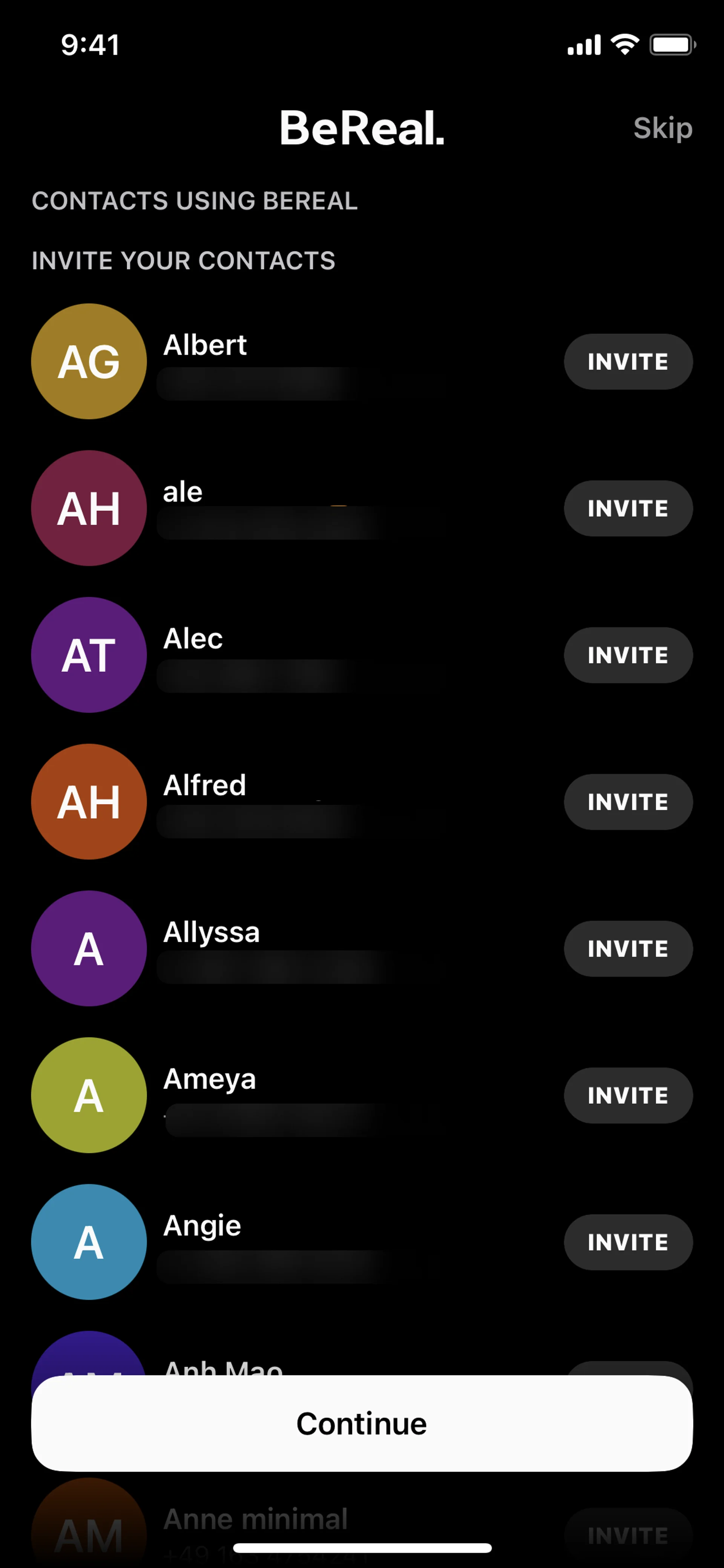Invite Albert to BeReal
The image size is (724, 1568).
pyautogui.click(x=628, y=362)
